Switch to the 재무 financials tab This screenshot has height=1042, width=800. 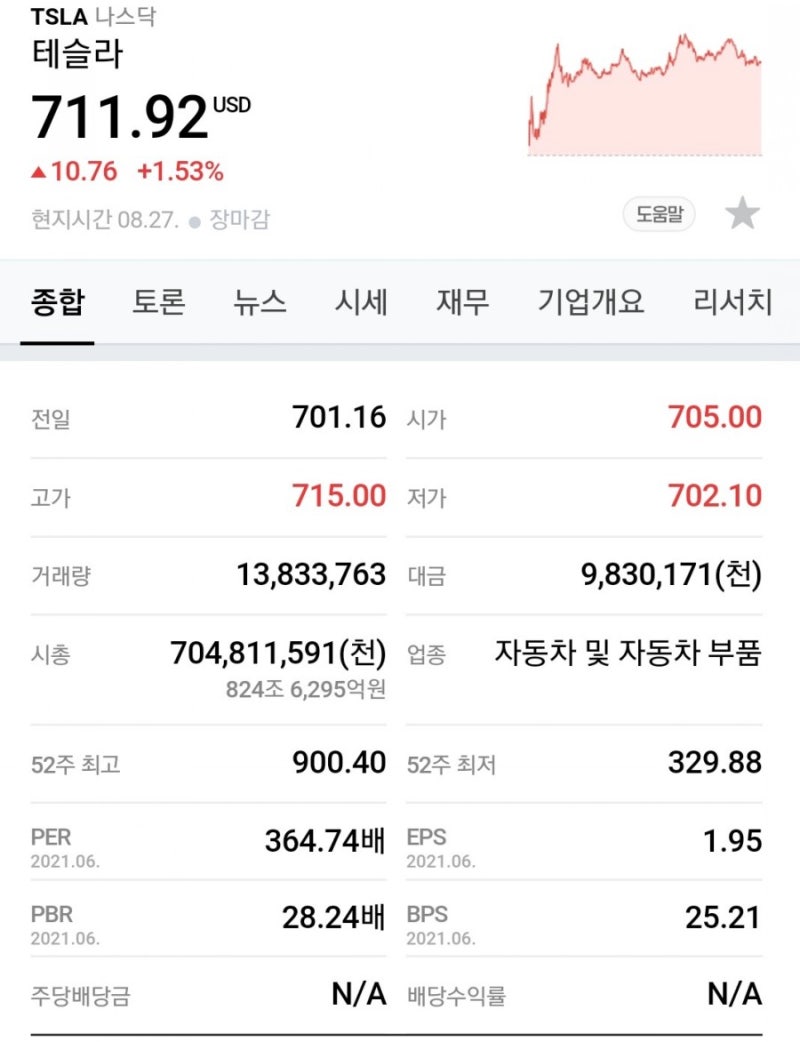[462, 302]
